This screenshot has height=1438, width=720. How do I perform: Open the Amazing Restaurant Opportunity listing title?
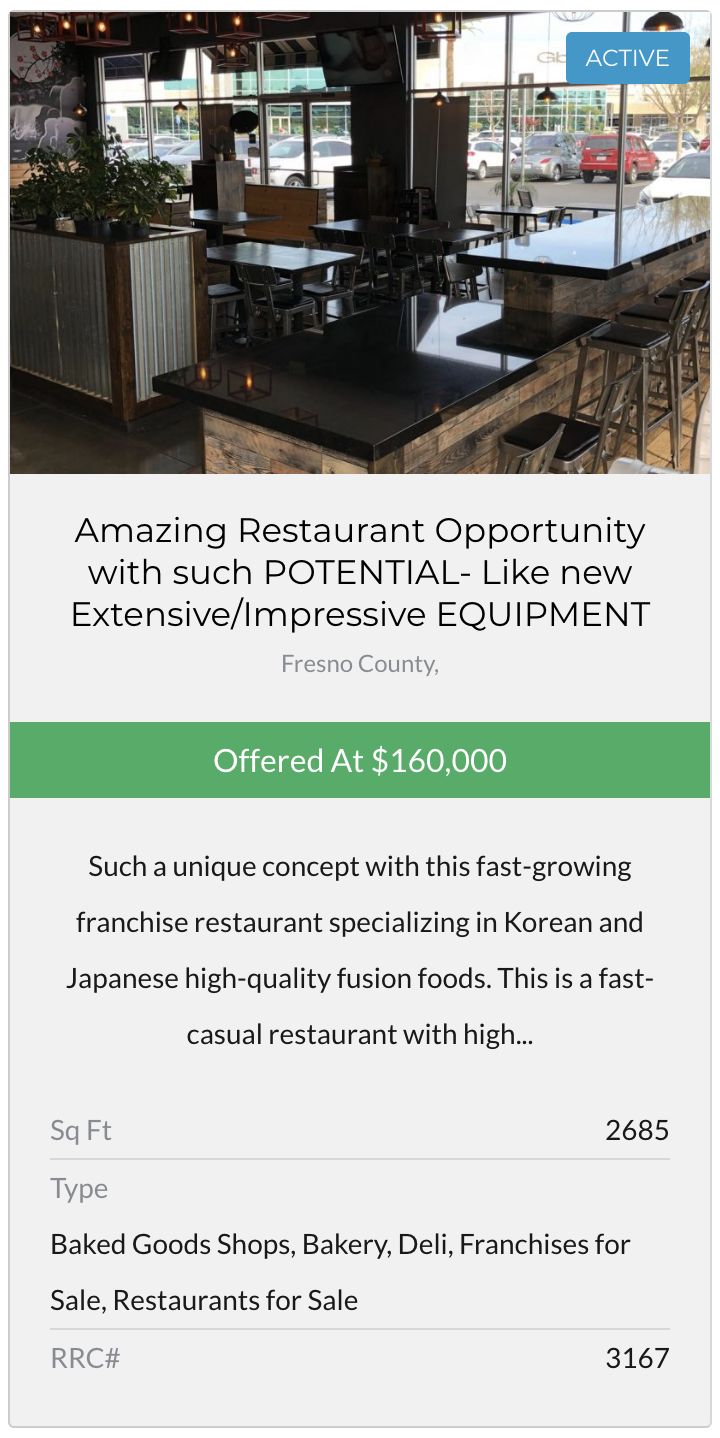[x=360, y=572]
